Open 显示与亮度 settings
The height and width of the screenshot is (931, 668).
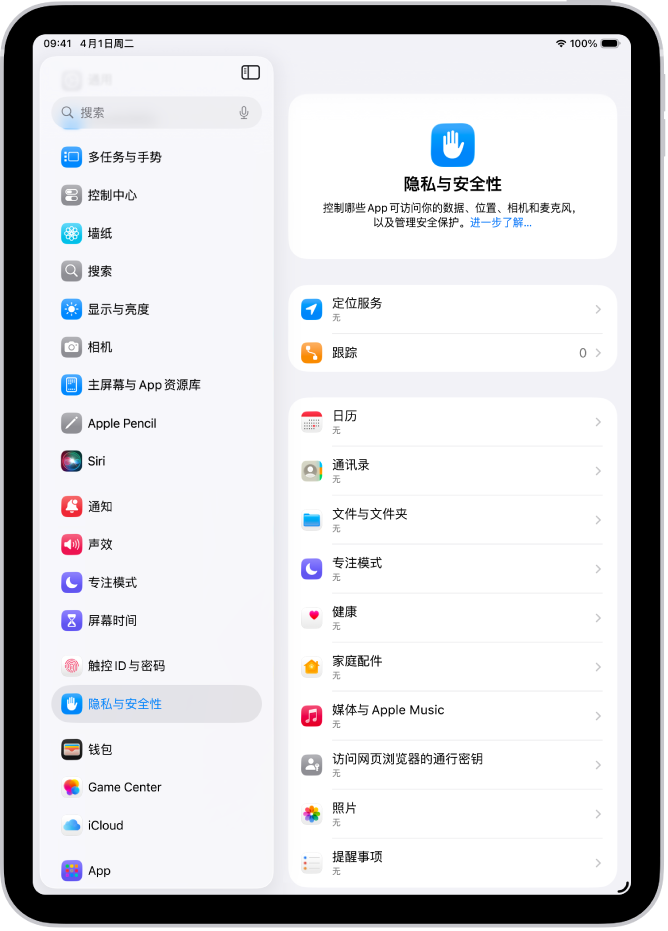pos(118,309)
